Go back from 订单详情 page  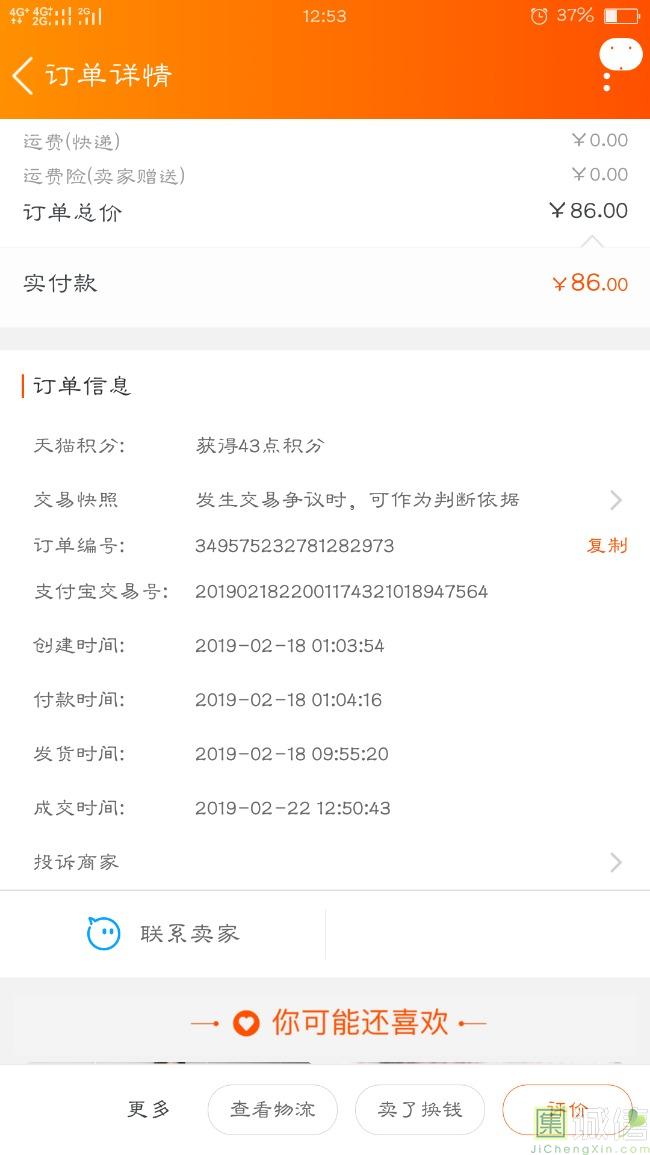(23, 76)
